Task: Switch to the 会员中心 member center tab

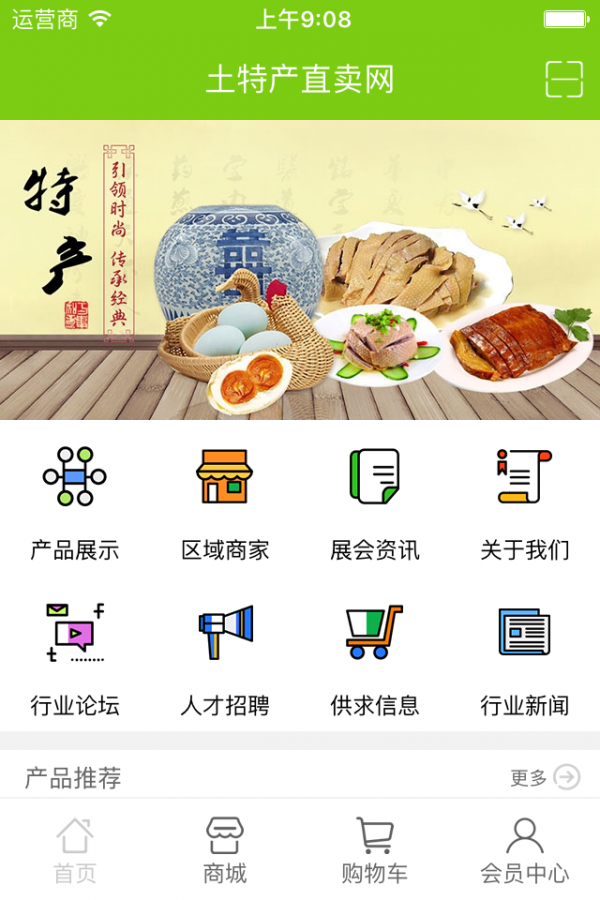Action: (525, 850)
